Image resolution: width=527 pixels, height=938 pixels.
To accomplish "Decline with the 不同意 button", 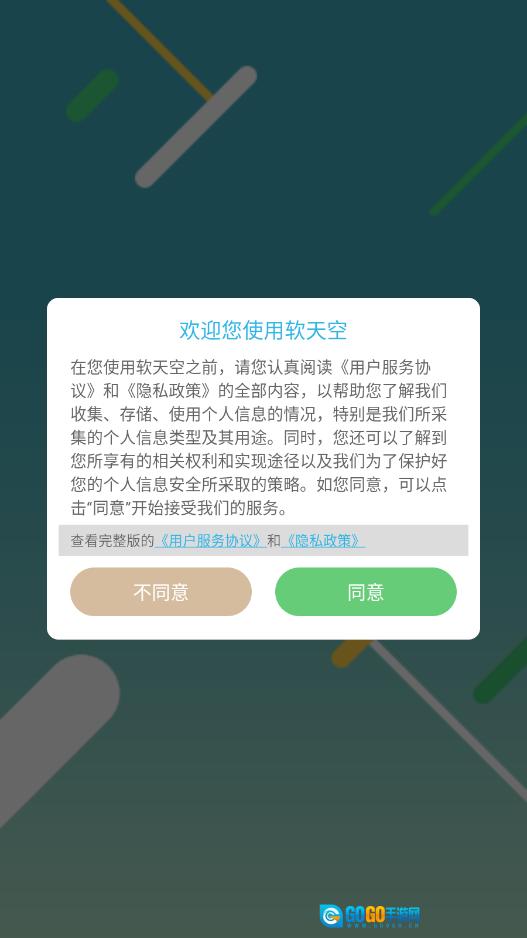I will (161, 592).
